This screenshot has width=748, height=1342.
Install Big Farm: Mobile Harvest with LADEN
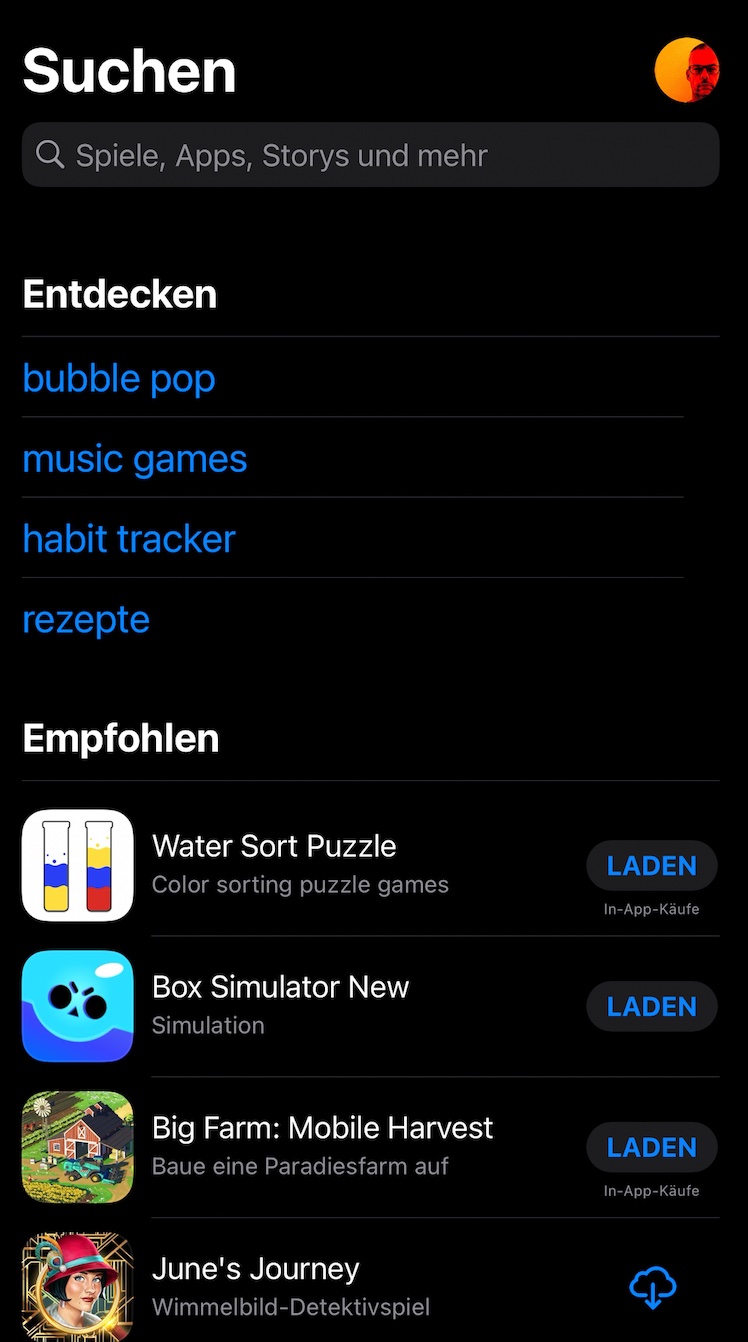tap(651, 1147)
